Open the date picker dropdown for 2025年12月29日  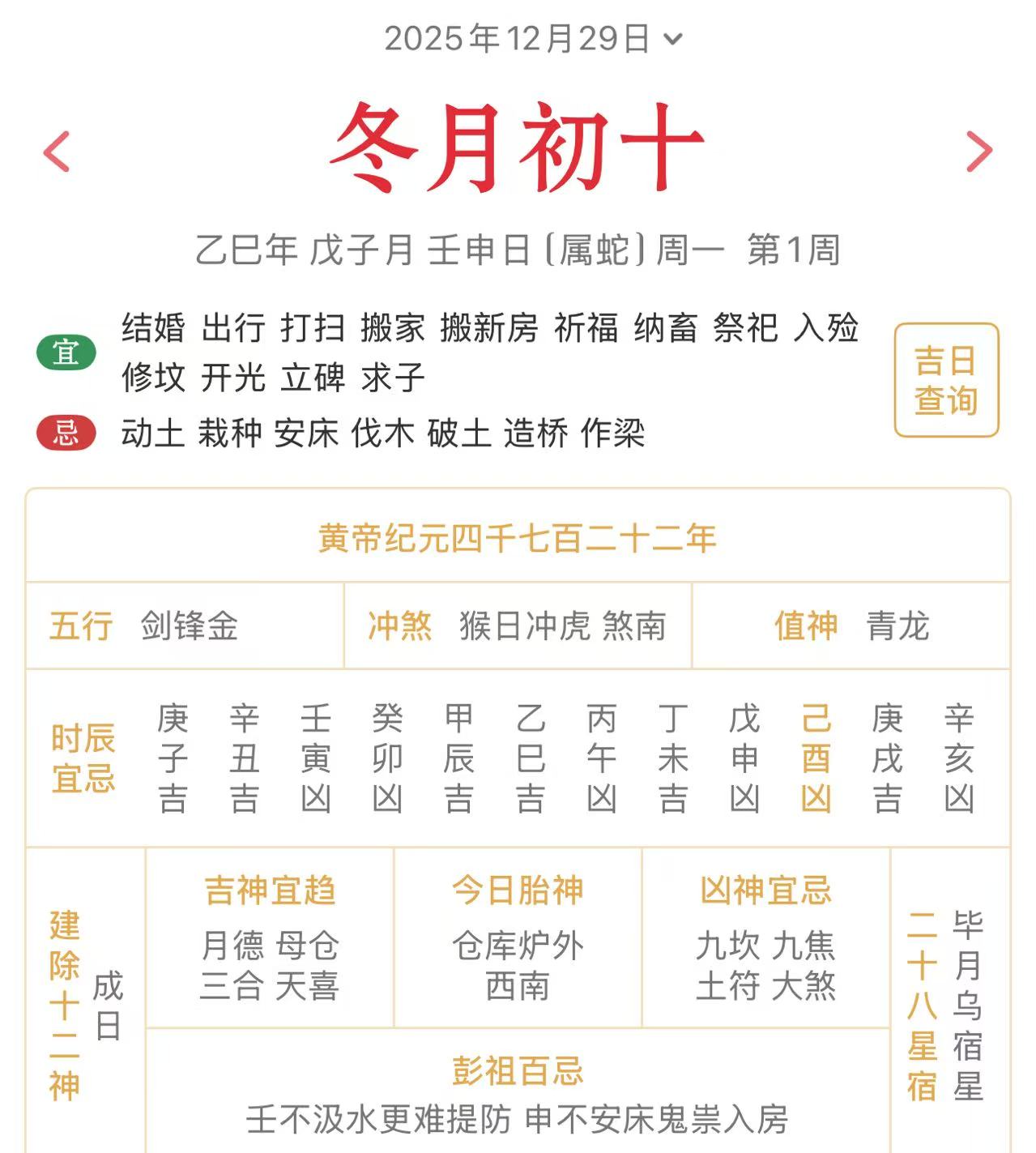coord(533,38)
